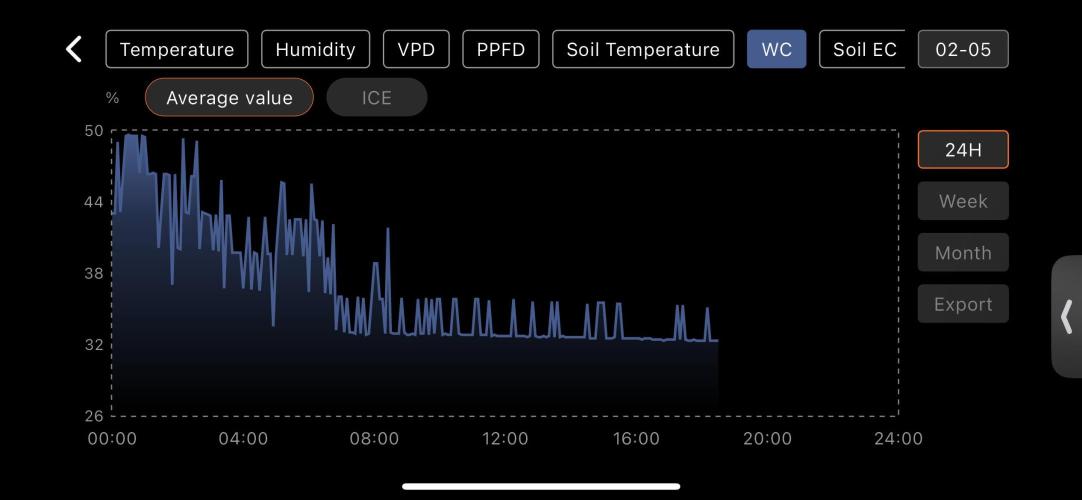Expand the side panel handle
Screen dimensions: 1082x500
point(1066,317)
